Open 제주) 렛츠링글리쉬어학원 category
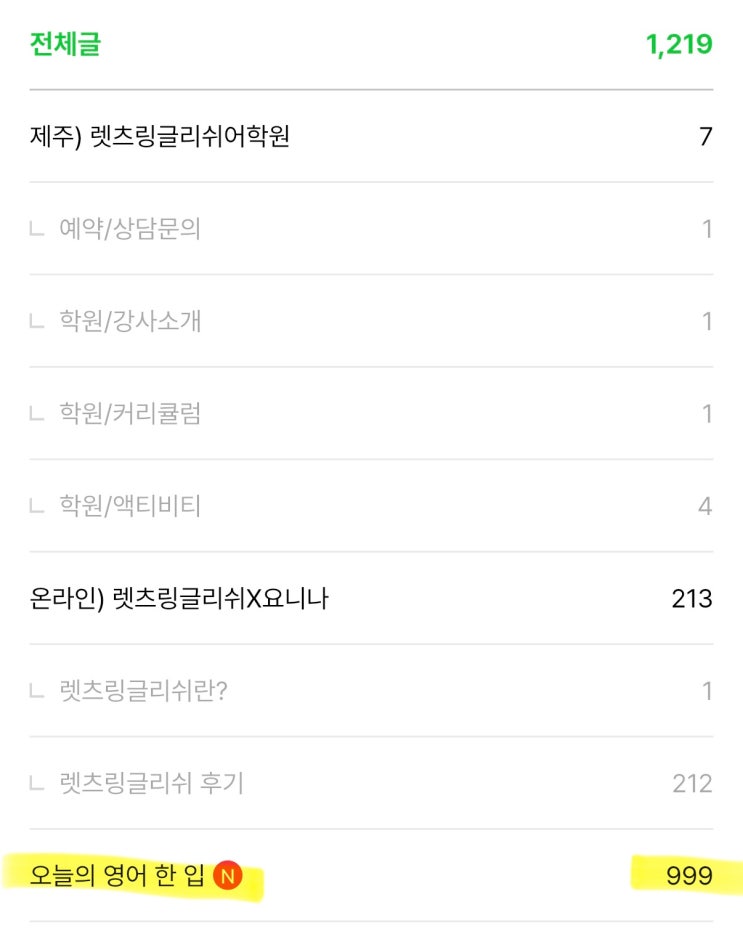The image size is (743, 942). pyautogui.click(x=160, y=136)
